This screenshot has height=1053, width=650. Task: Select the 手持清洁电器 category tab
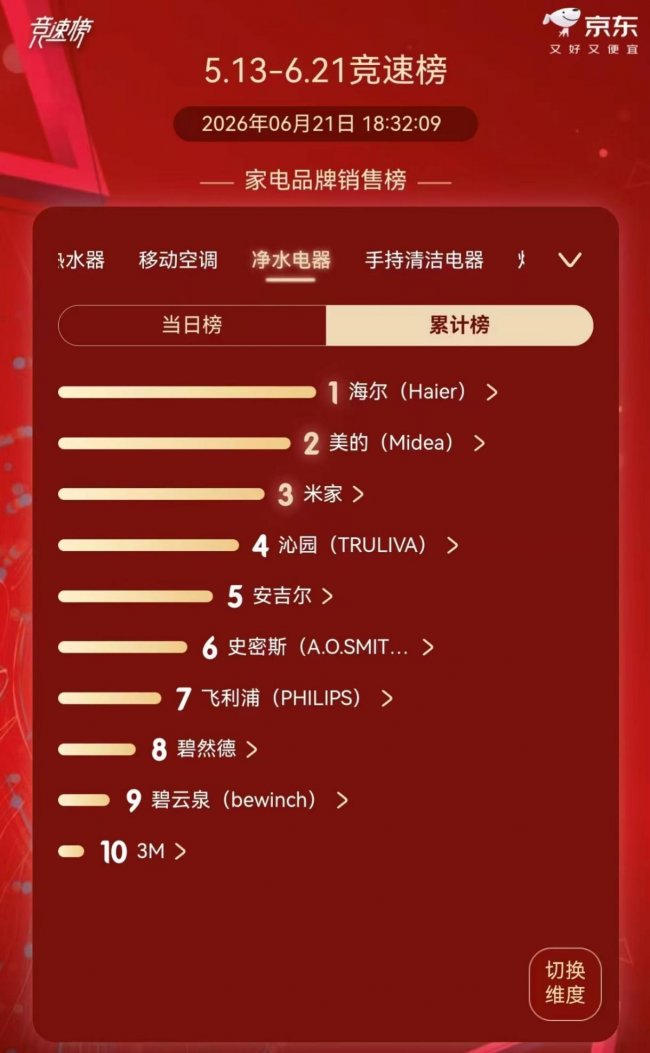(x=424, y=260)
